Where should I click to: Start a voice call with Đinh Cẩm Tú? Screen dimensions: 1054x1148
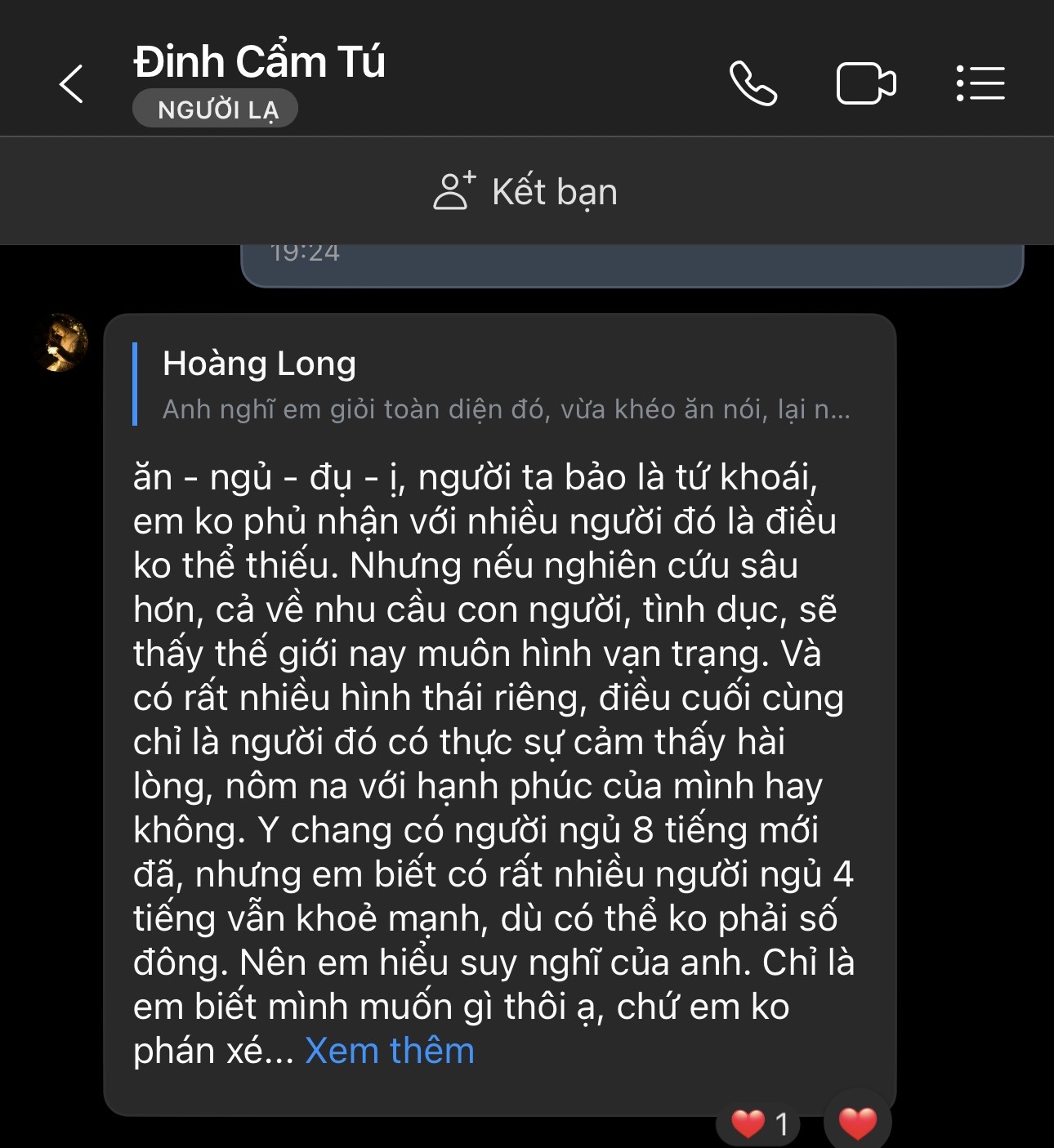pyautogui.click(x=753, y=83)
